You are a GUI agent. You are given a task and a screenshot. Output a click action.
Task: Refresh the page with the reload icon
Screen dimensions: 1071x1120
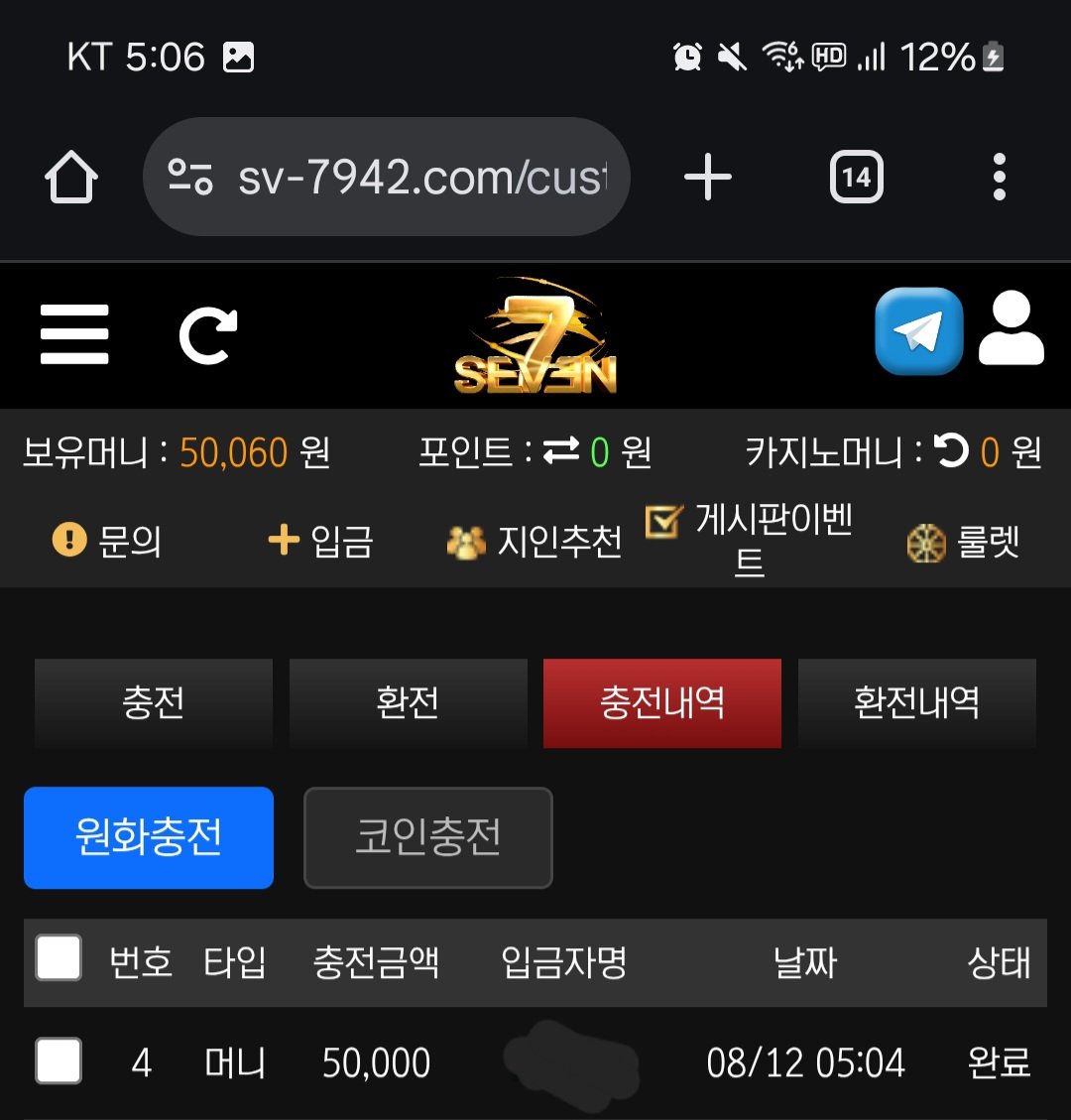tap(207, 335)
